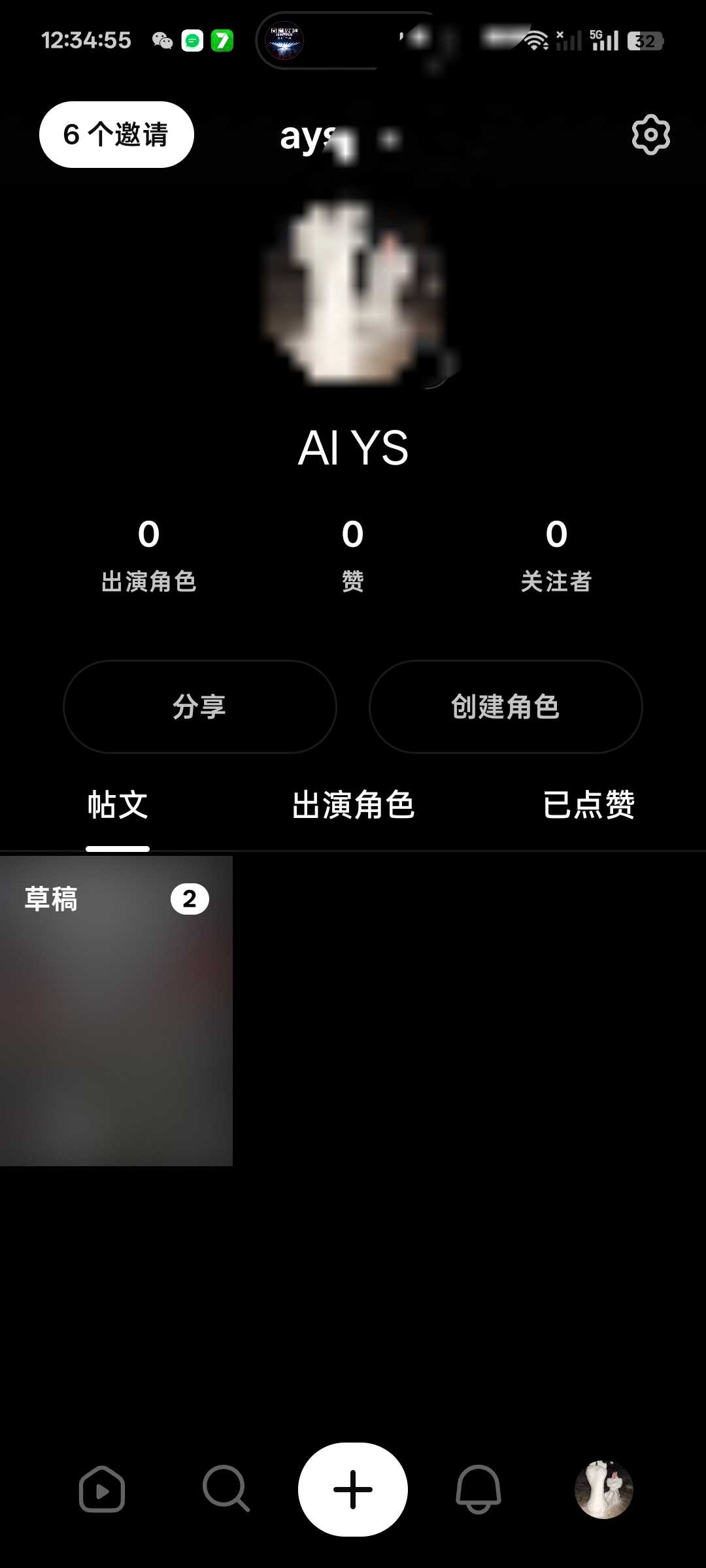
Task: Tap the 创建角色 button
Action: tap(505, 706)
